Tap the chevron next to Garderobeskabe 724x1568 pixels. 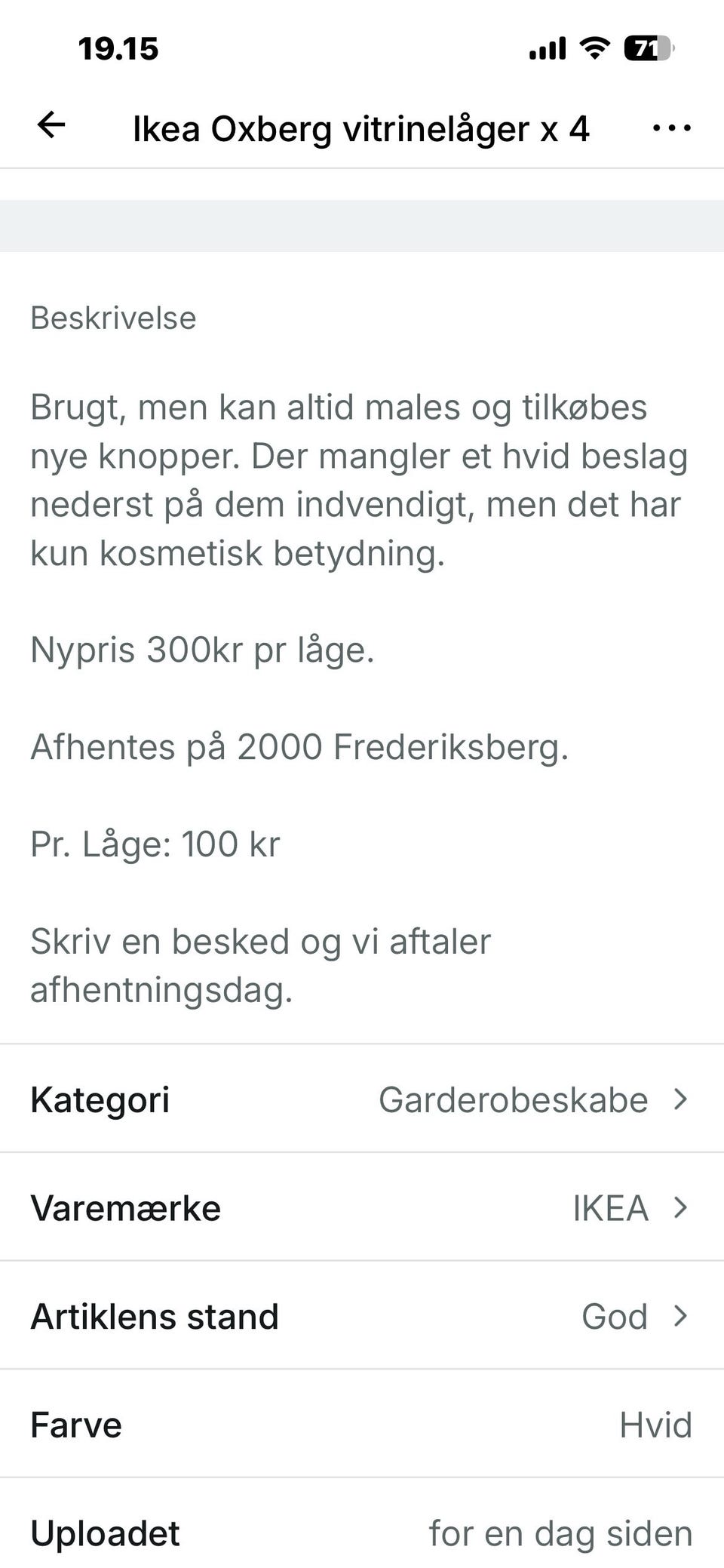click(x=681, y=1100)
